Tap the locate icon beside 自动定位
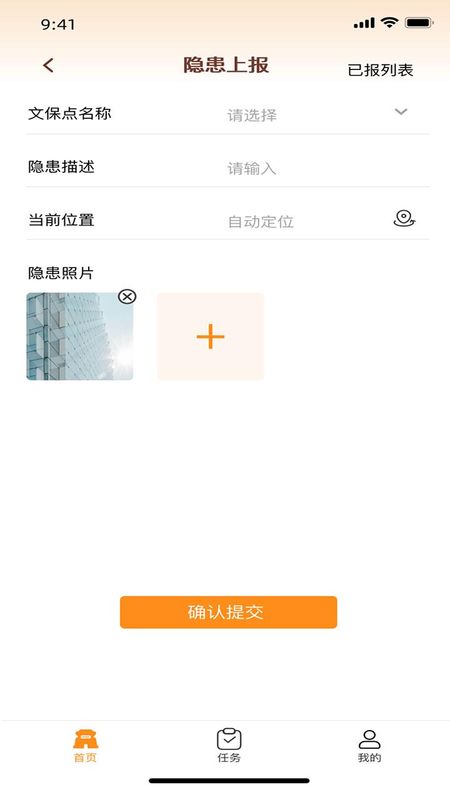450x800 pixels. (404, 219)
